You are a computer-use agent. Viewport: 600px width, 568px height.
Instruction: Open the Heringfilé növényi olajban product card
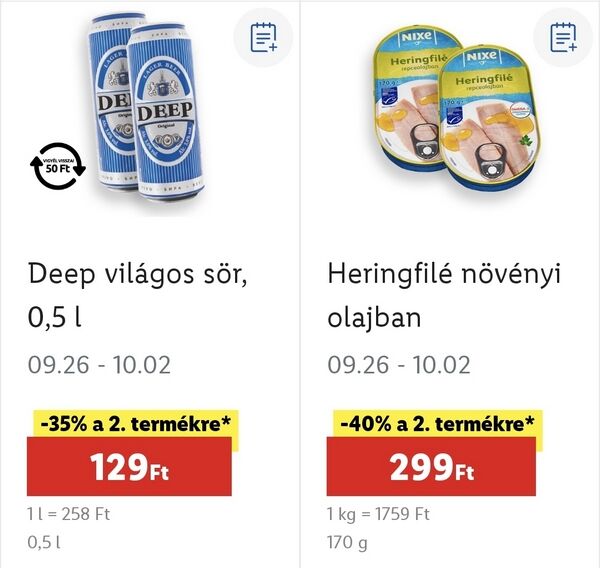point(443,295)
